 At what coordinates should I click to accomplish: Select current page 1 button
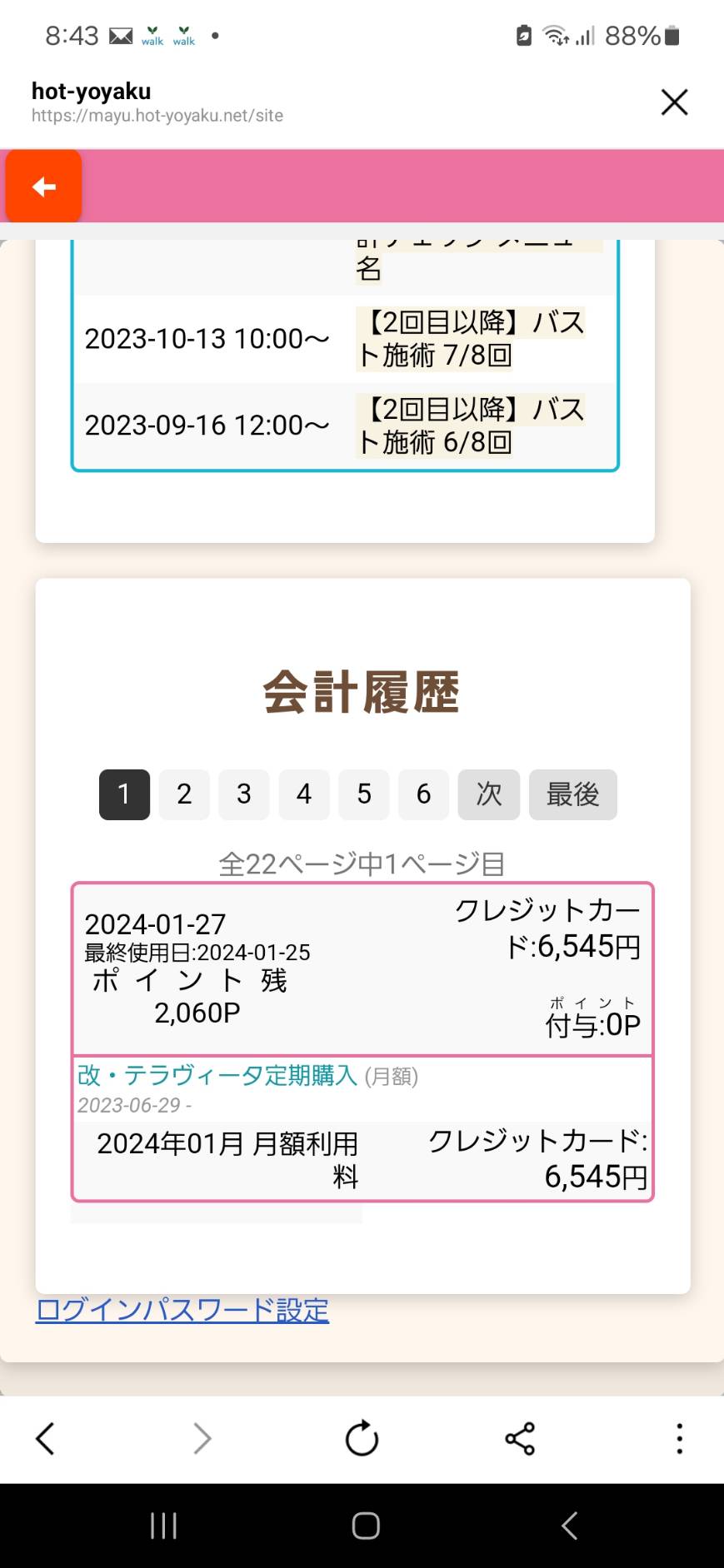coord(124,794)
